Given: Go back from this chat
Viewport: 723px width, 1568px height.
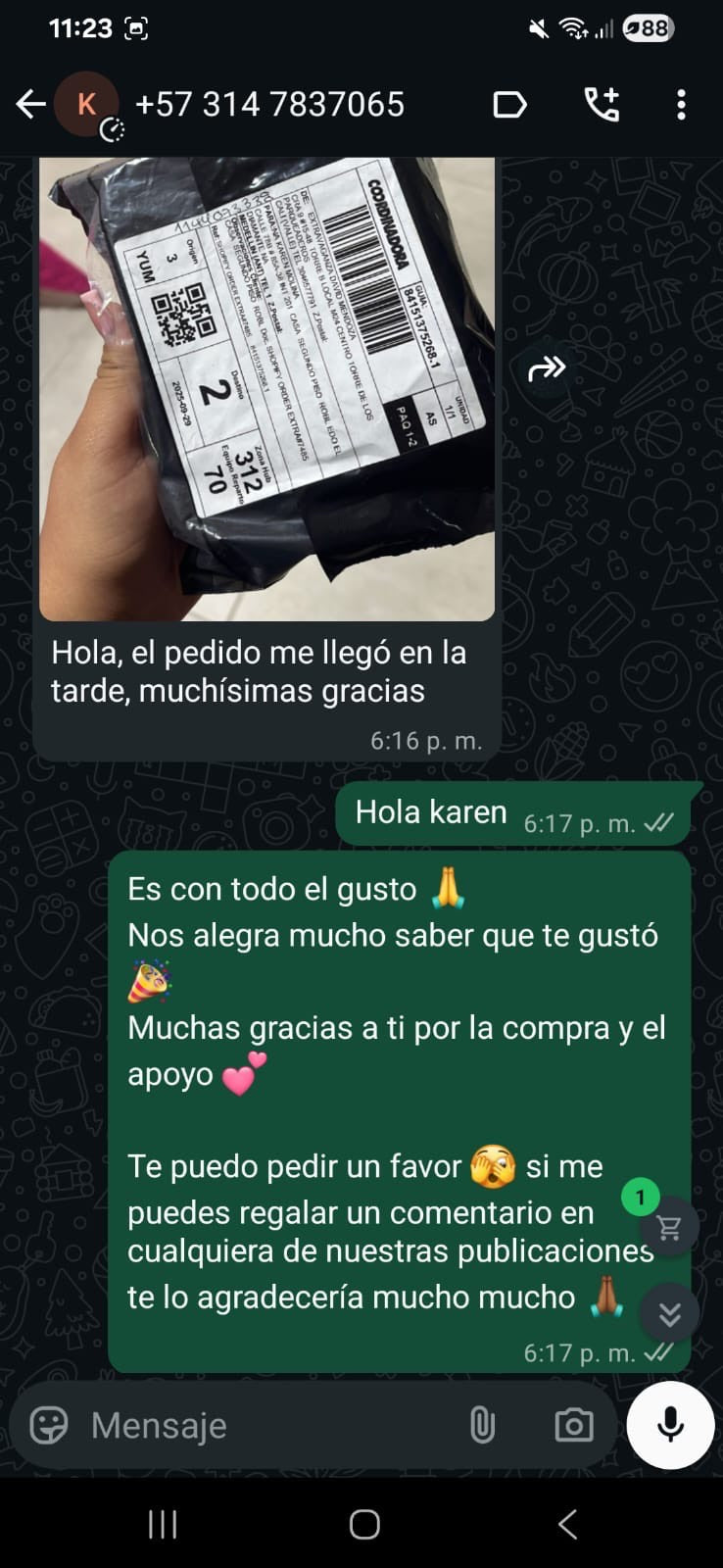Looking at the screenshot, I should tap(31, 104).
